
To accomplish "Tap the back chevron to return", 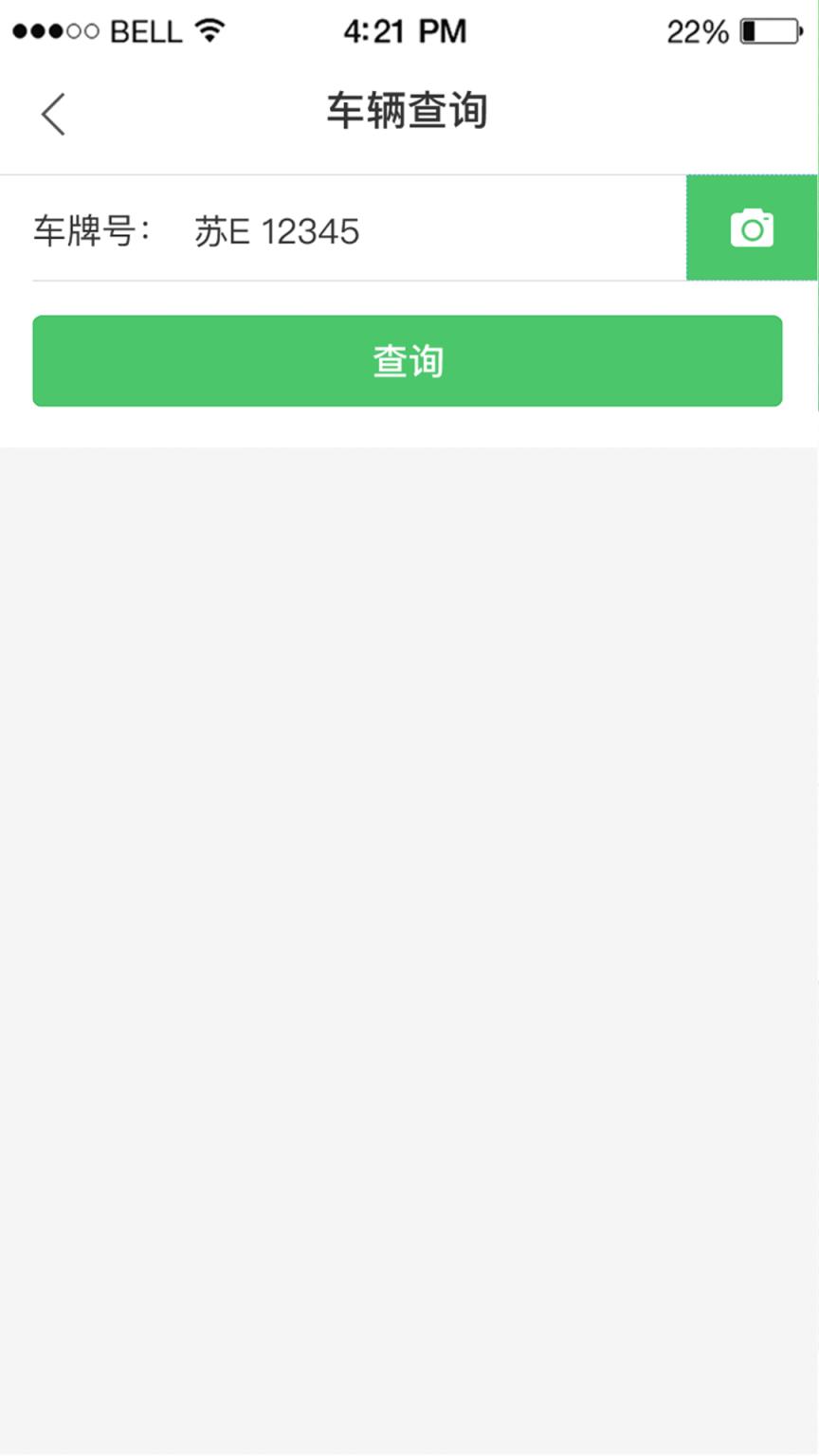I will pyautogui.click(x=52, y=113).
